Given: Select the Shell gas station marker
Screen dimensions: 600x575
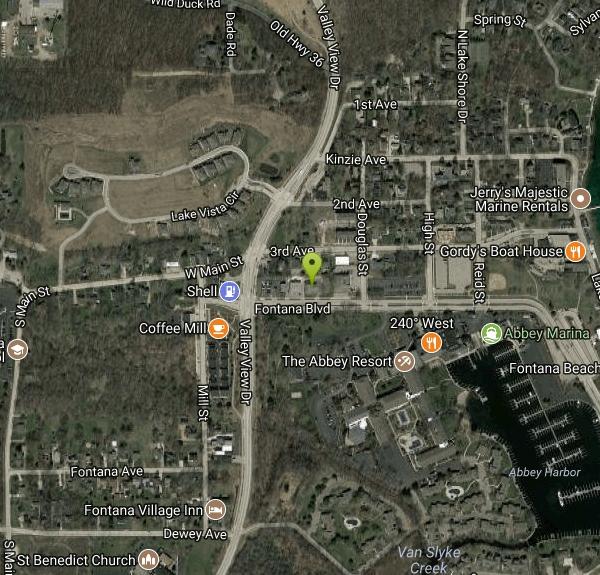Looking at the screenshot, I should coord(231,291).
